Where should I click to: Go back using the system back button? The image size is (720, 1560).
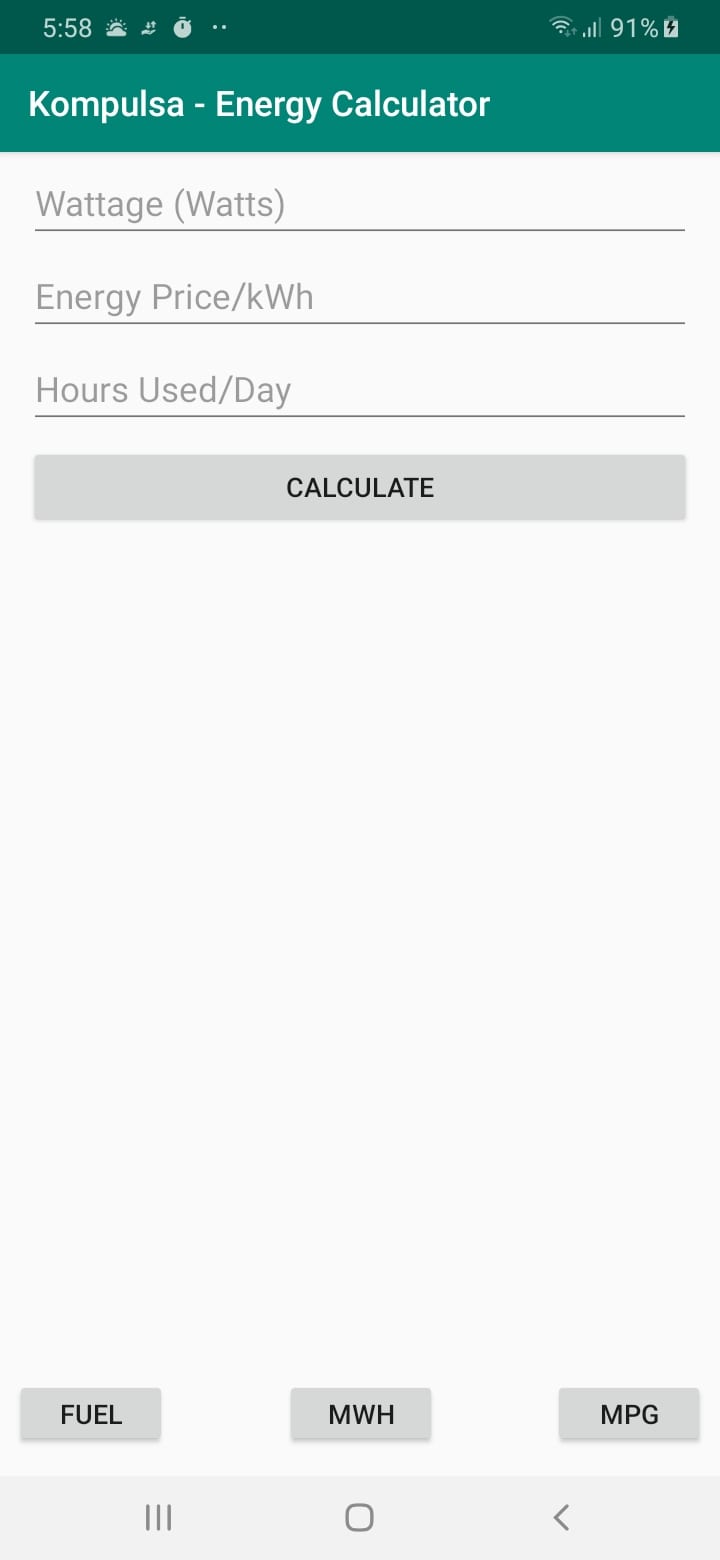click(x=561, y=1517)
